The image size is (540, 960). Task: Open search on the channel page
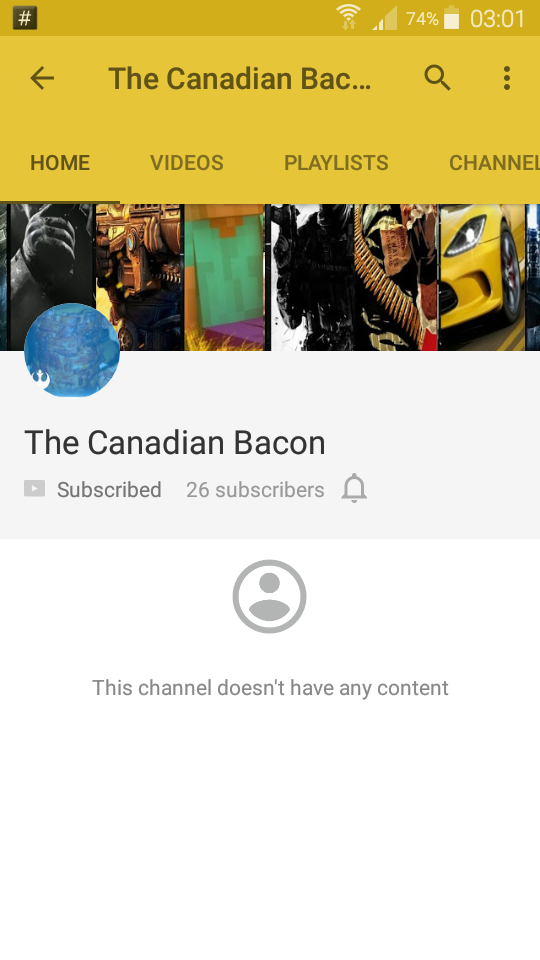coord(437,78)
